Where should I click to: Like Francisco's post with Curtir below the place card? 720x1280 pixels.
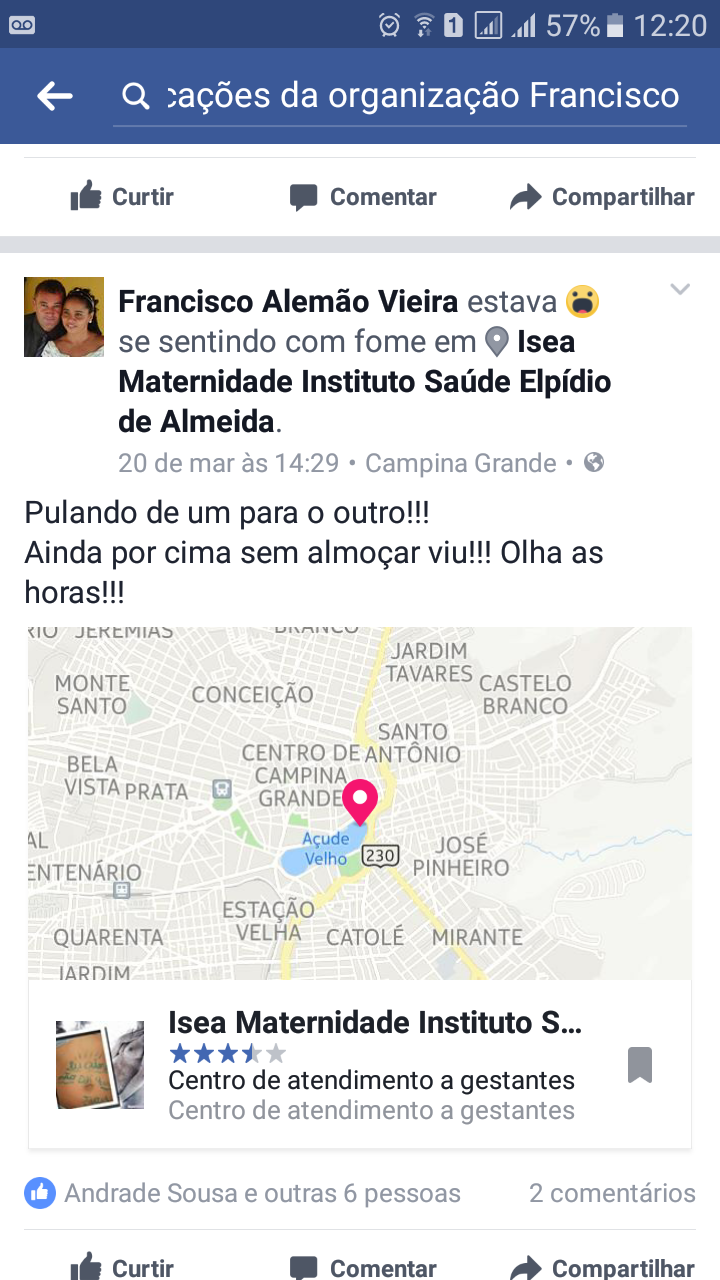[x=122, y=1267]
